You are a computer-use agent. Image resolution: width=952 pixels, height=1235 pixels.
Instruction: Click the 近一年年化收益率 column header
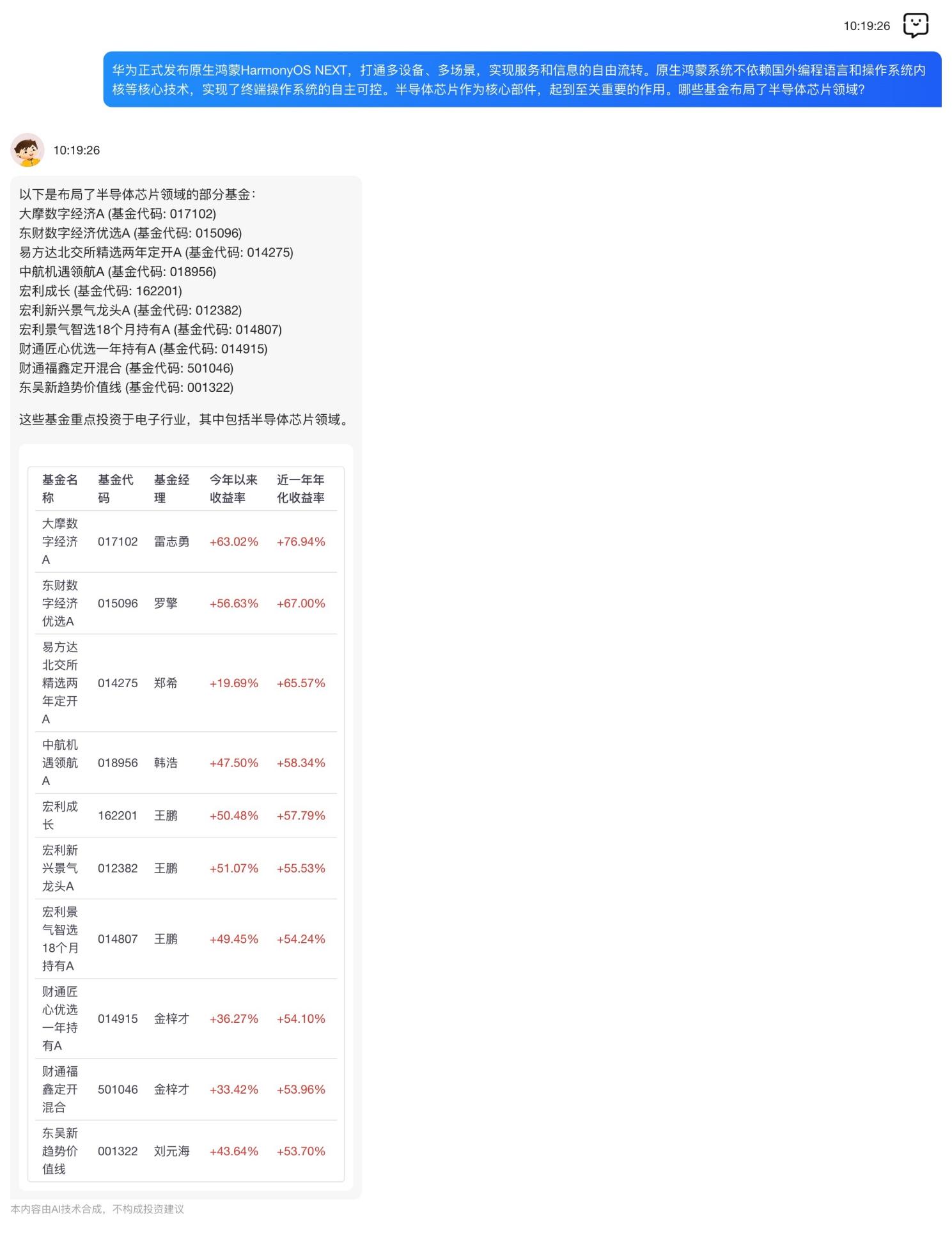coord(300,489)
